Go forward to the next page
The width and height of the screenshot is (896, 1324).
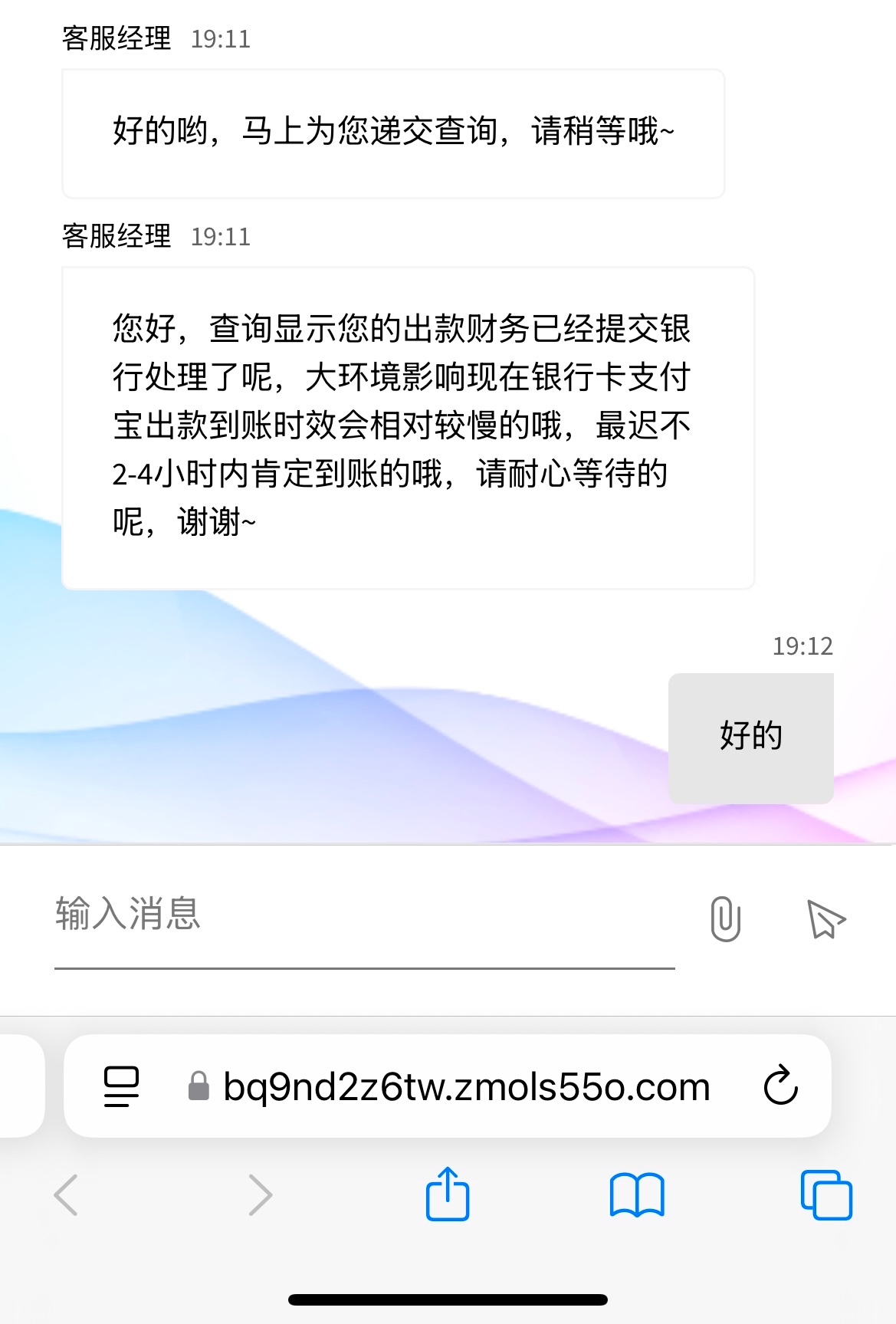[260, 1194]
